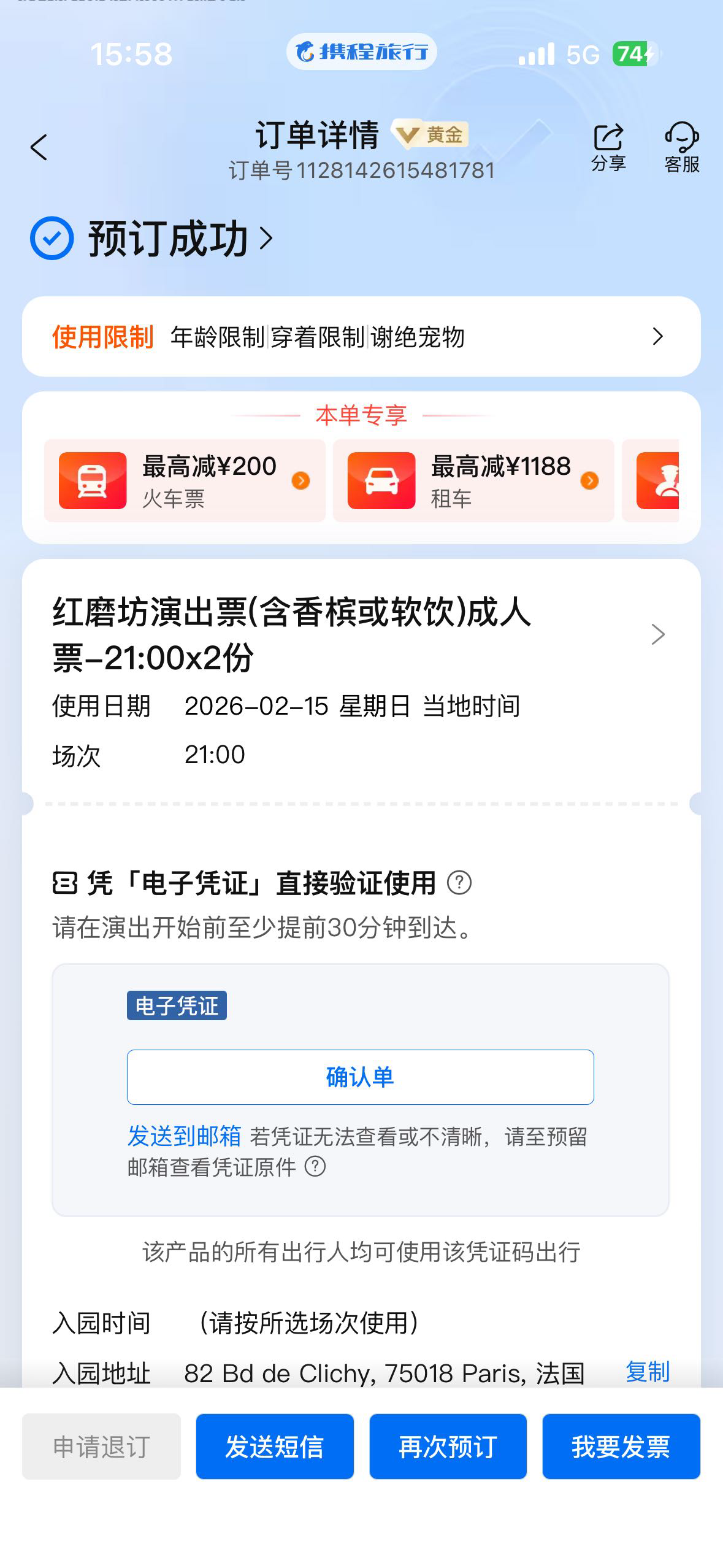Open the share icon for this order

608,139
